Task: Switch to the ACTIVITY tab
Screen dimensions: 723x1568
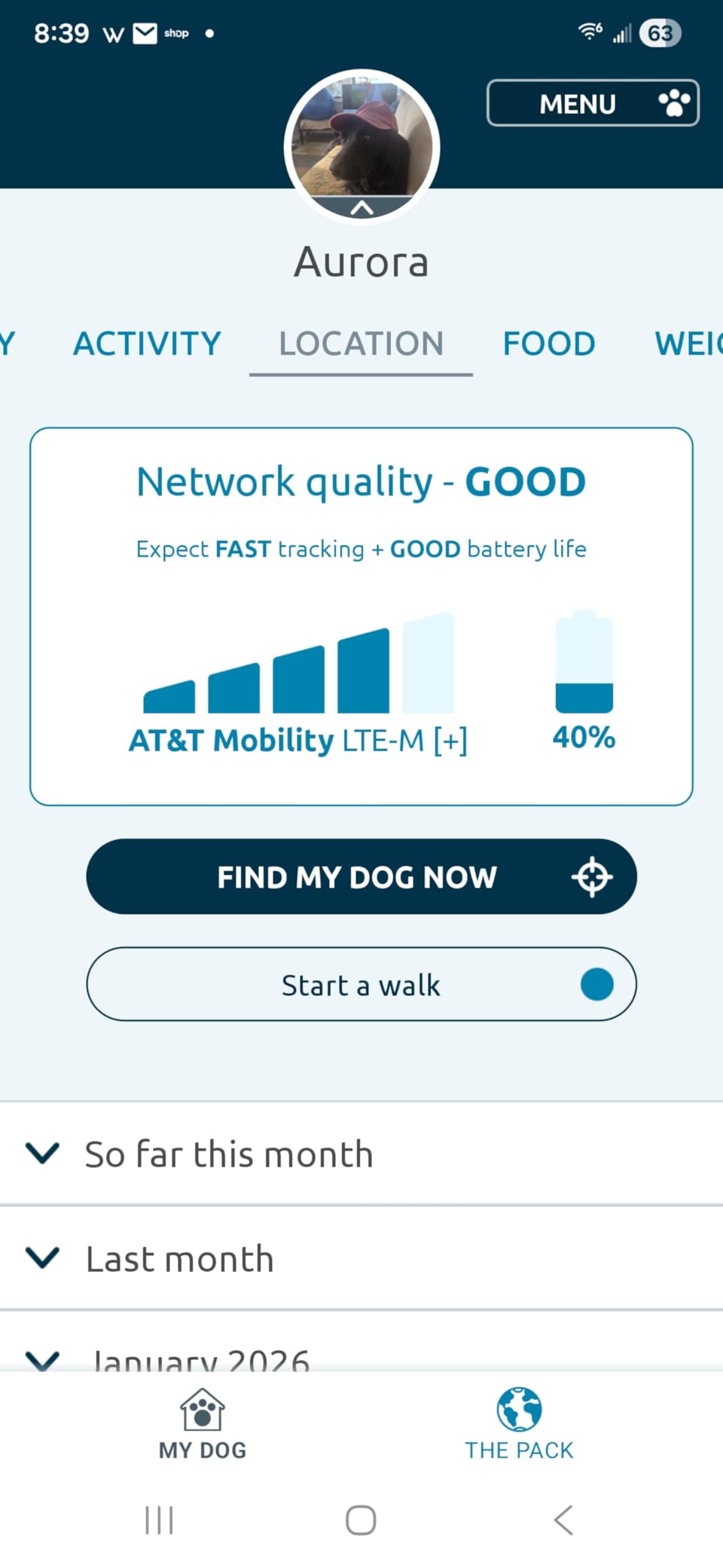Action: coord(147,344)
